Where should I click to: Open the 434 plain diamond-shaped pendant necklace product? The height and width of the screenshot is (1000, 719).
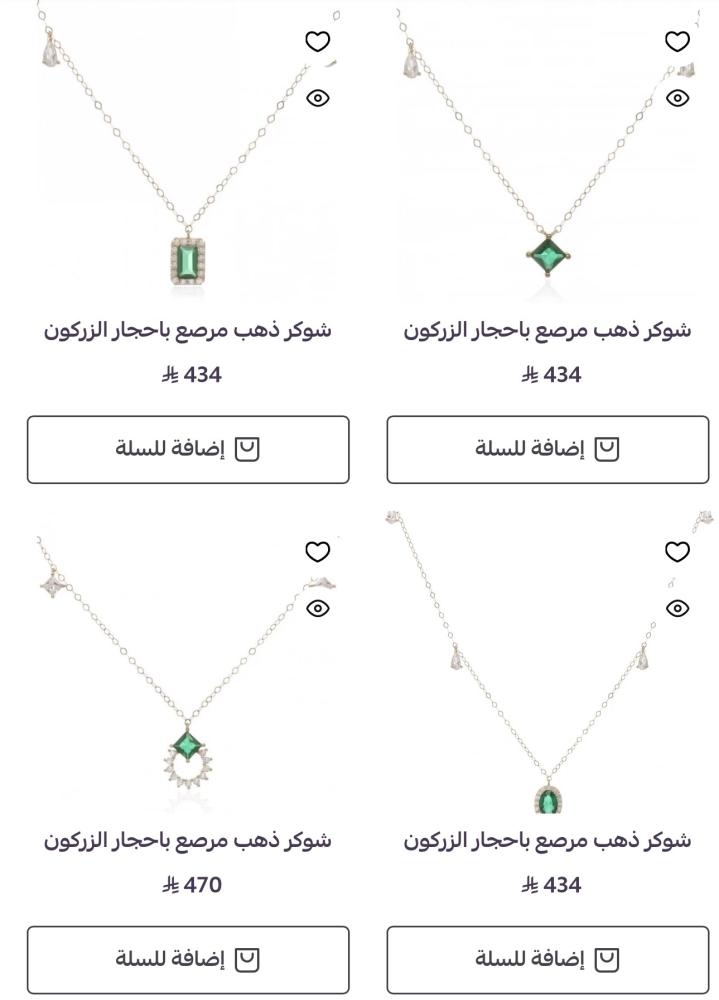[x=547, y=330]
